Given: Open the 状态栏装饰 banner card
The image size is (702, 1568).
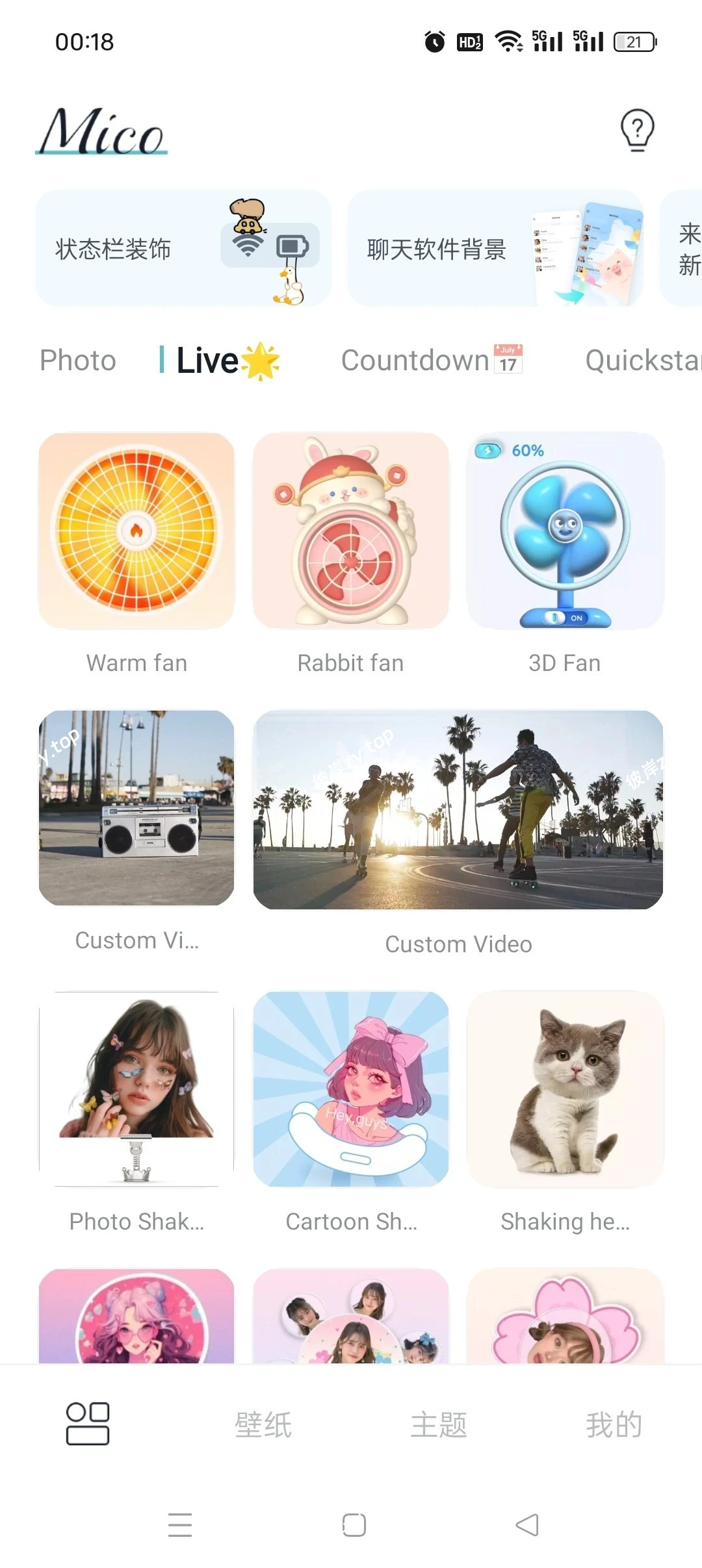Looking at the screenshot, I should click(183, 249).
